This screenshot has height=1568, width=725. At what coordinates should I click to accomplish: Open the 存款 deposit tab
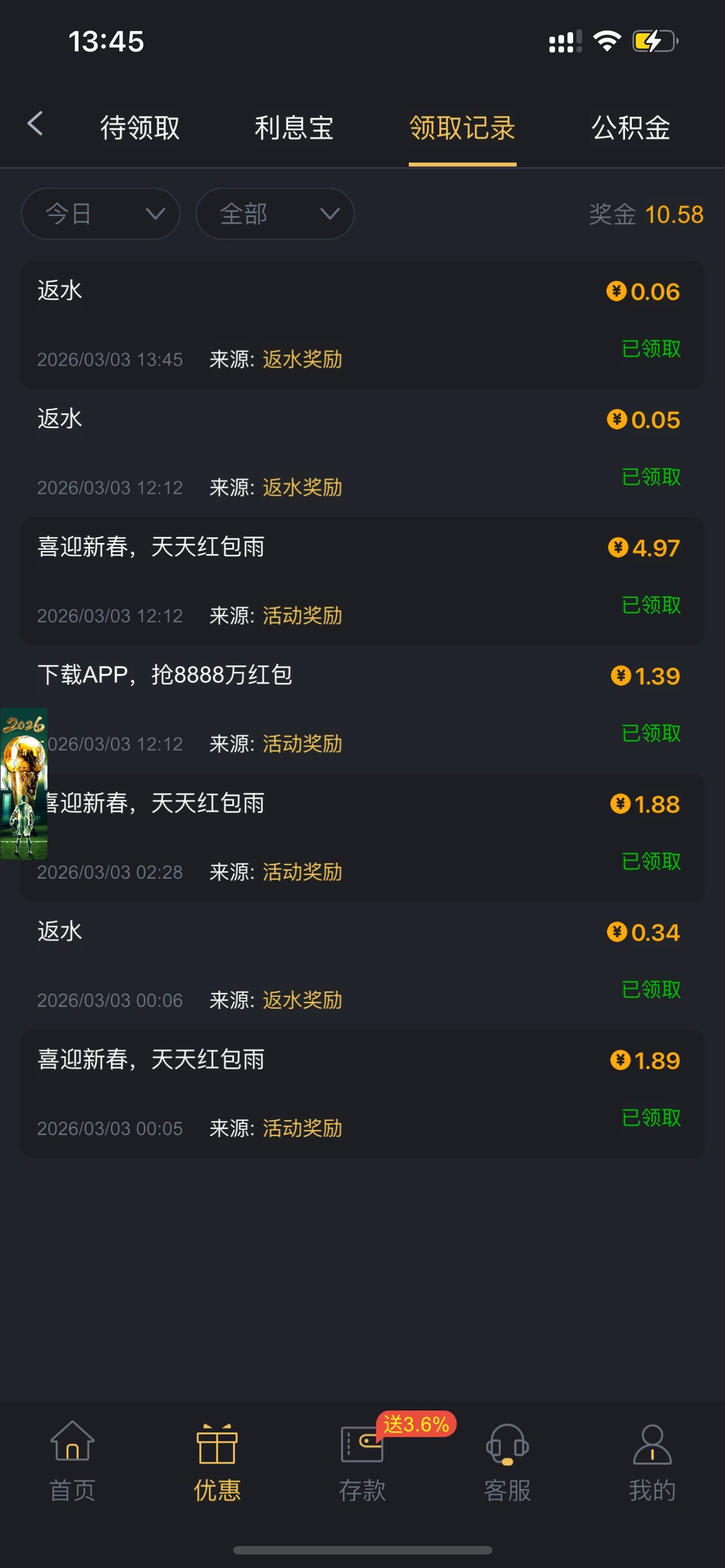point(362,1461)
